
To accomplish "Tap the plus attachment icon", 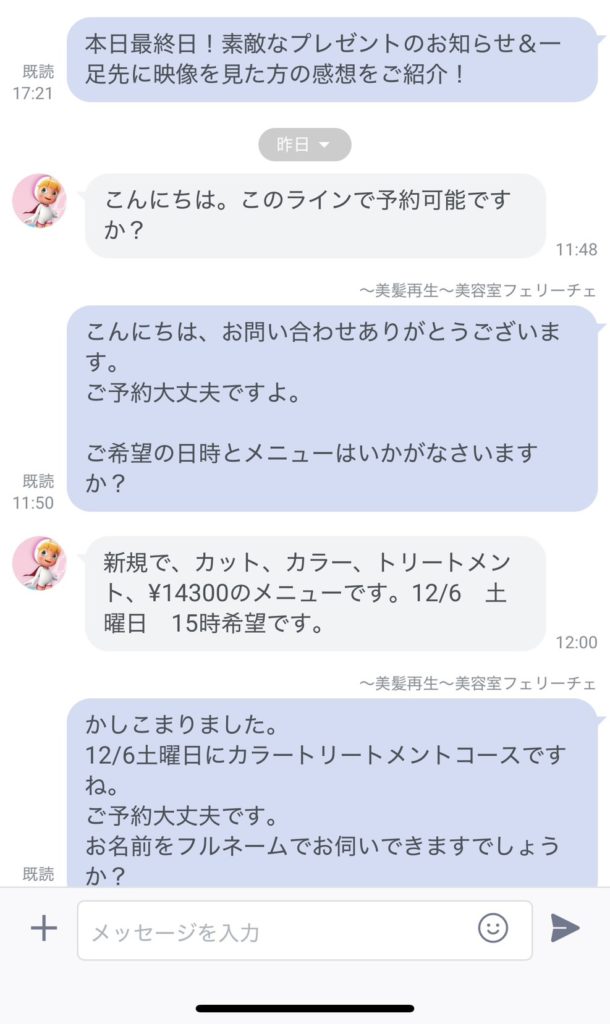I will (x=44, y=929).
